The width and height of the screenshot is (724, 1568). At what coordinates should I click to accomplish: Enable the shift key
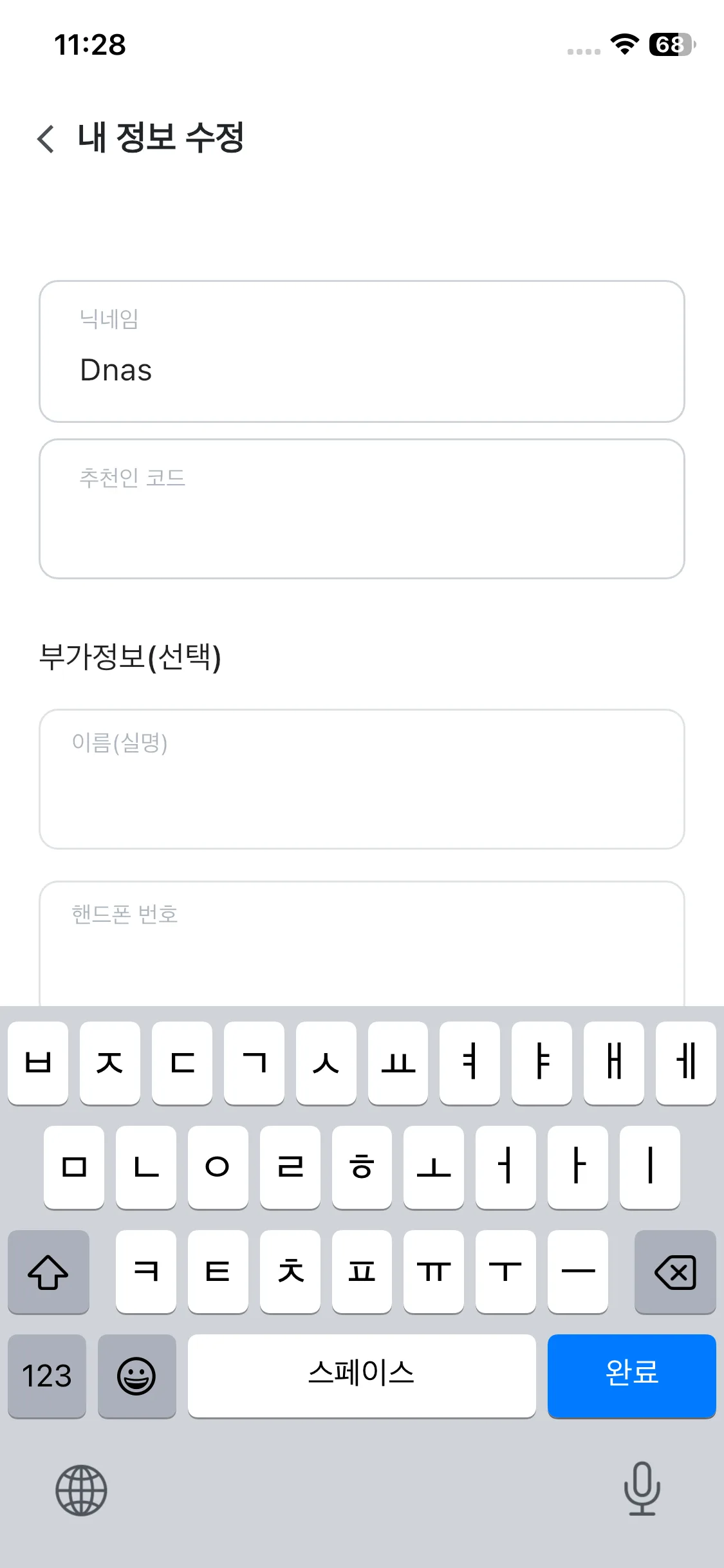coord(48,1272)
